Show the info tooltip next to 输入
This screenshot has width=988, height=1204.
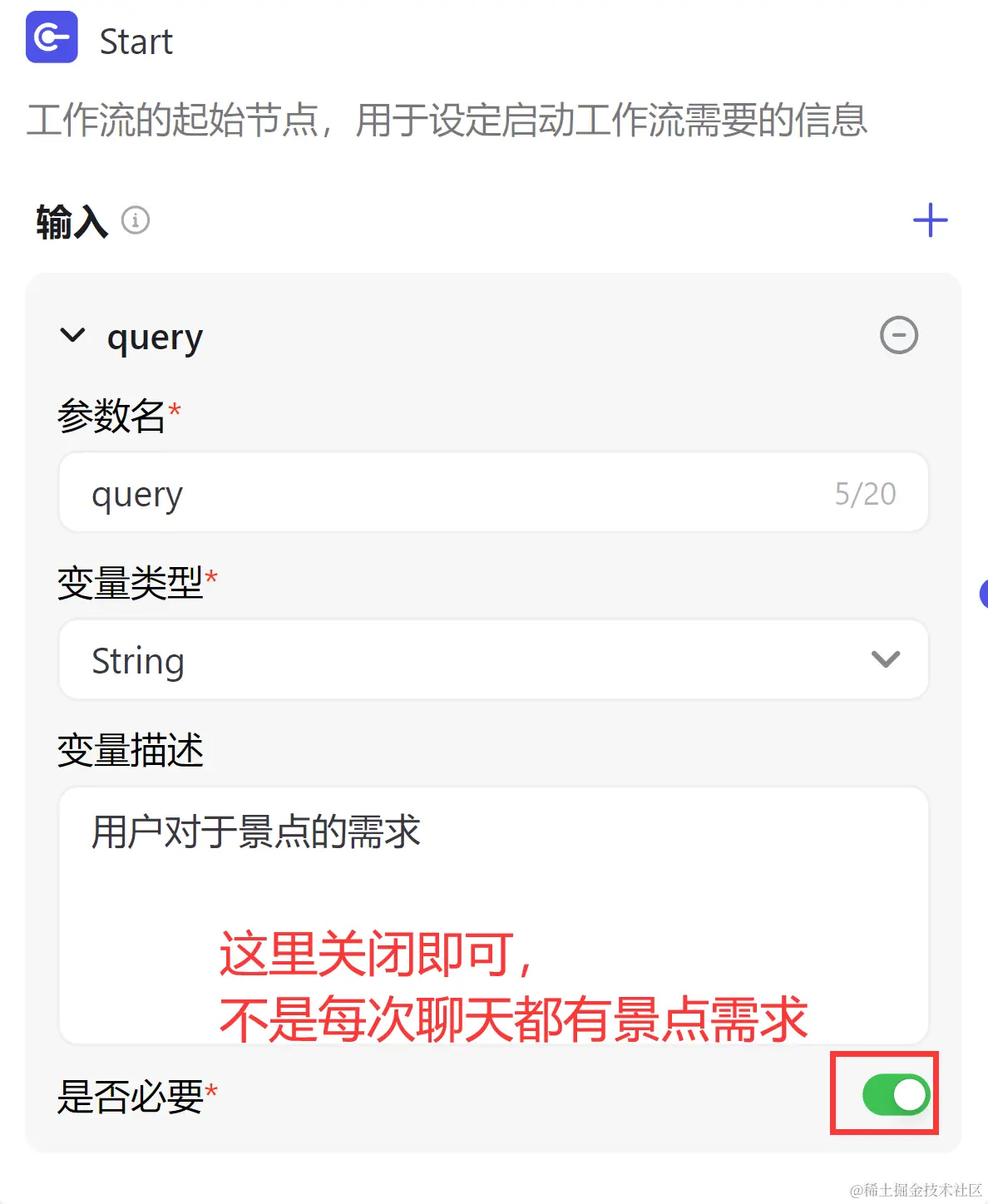[x=136, y=220]
